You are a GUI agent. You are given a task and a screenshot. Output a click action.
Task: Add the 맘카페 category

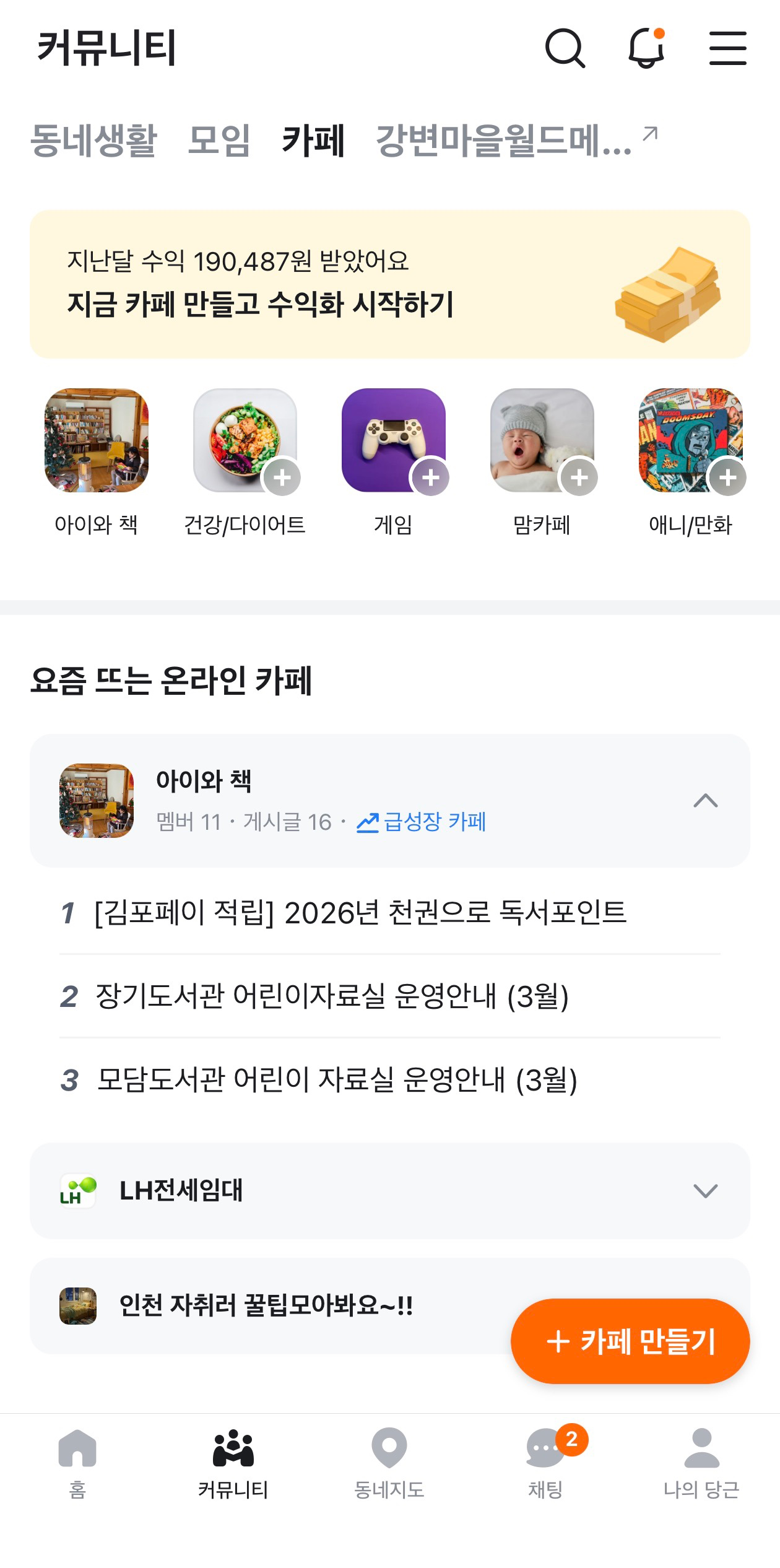(x=579, y=477)
